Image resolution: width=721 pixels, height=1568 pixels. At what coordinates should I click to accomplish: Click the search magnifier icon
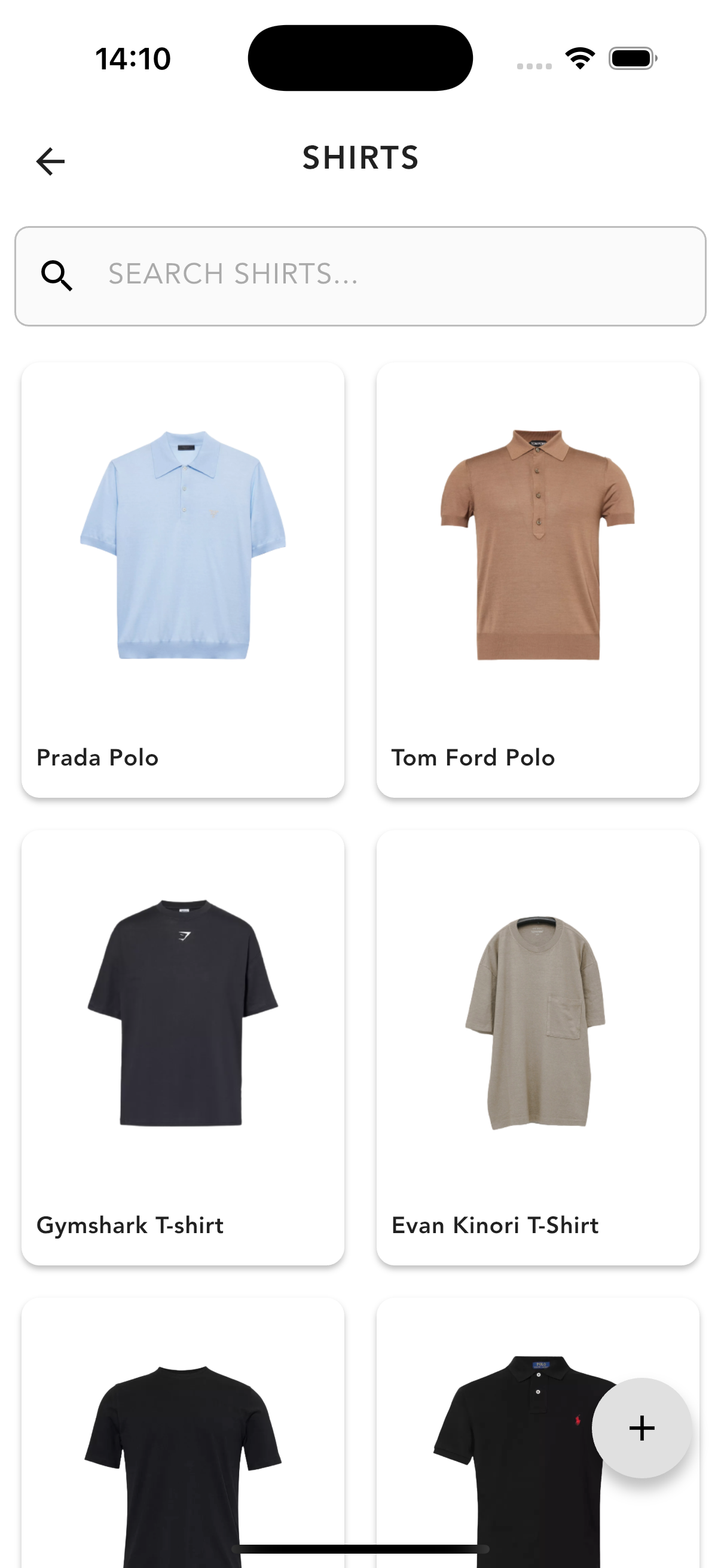(x=58, y=276)
